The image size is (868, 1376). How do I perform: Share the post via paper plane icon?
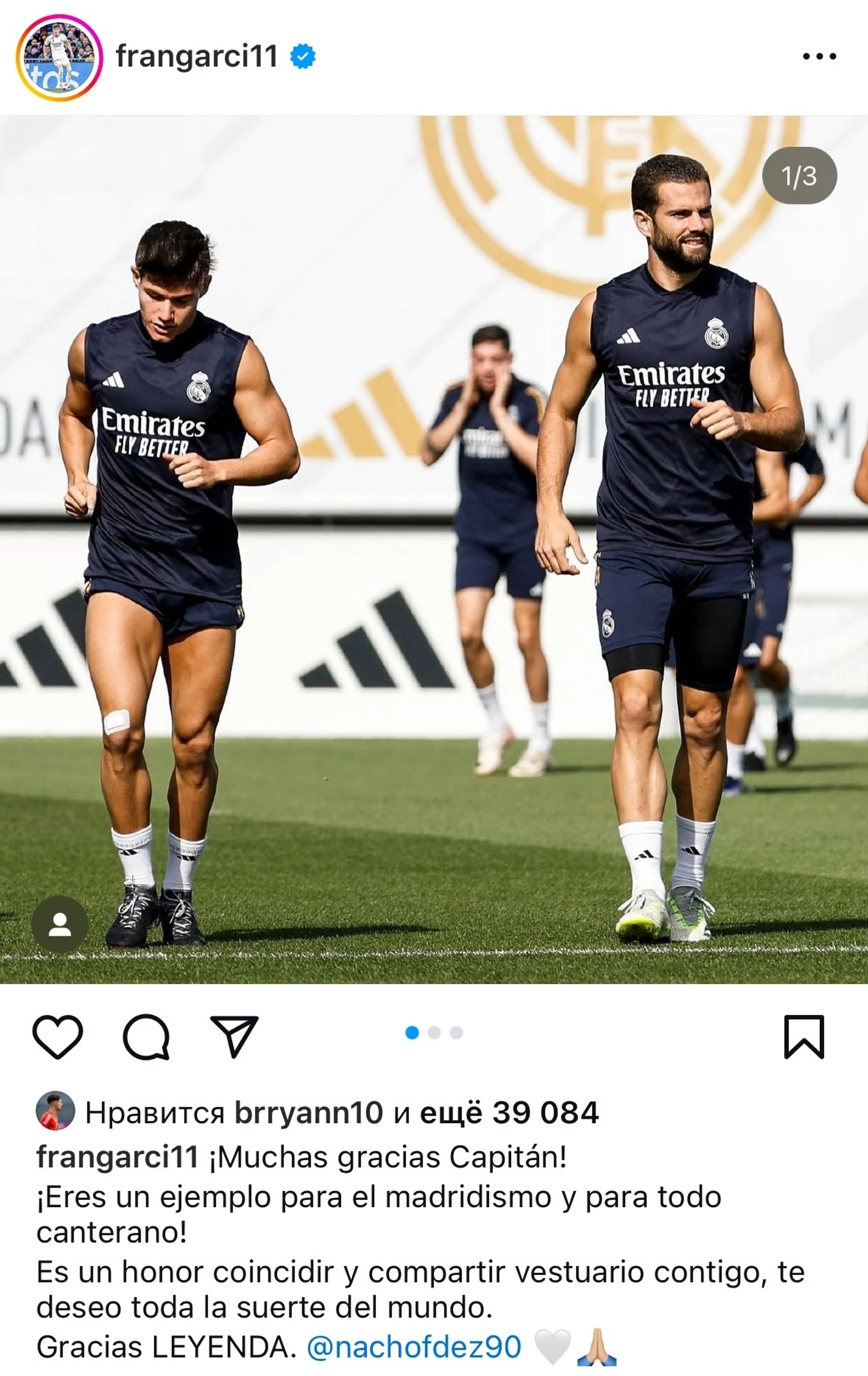point(234,1036)
